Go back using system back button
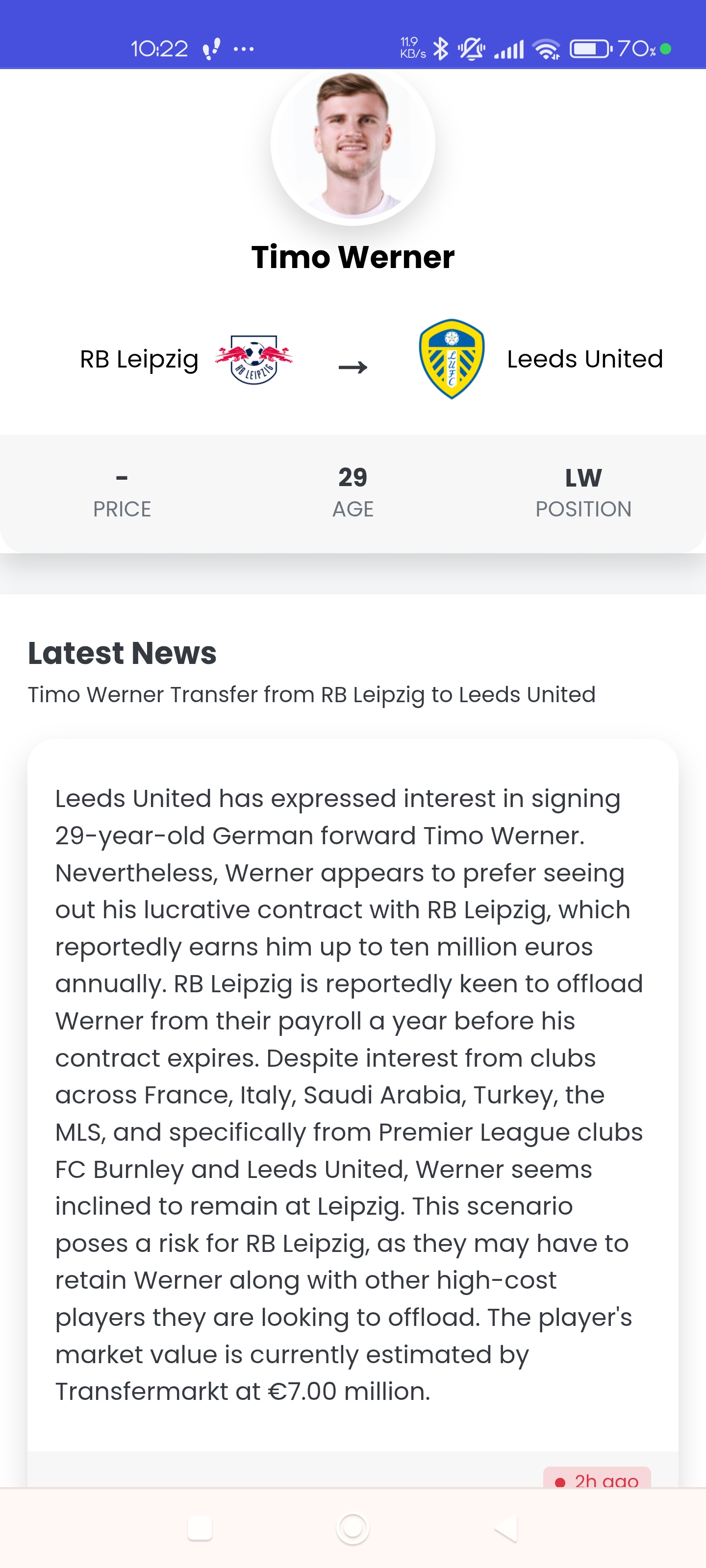 [x=505, y=1528]
